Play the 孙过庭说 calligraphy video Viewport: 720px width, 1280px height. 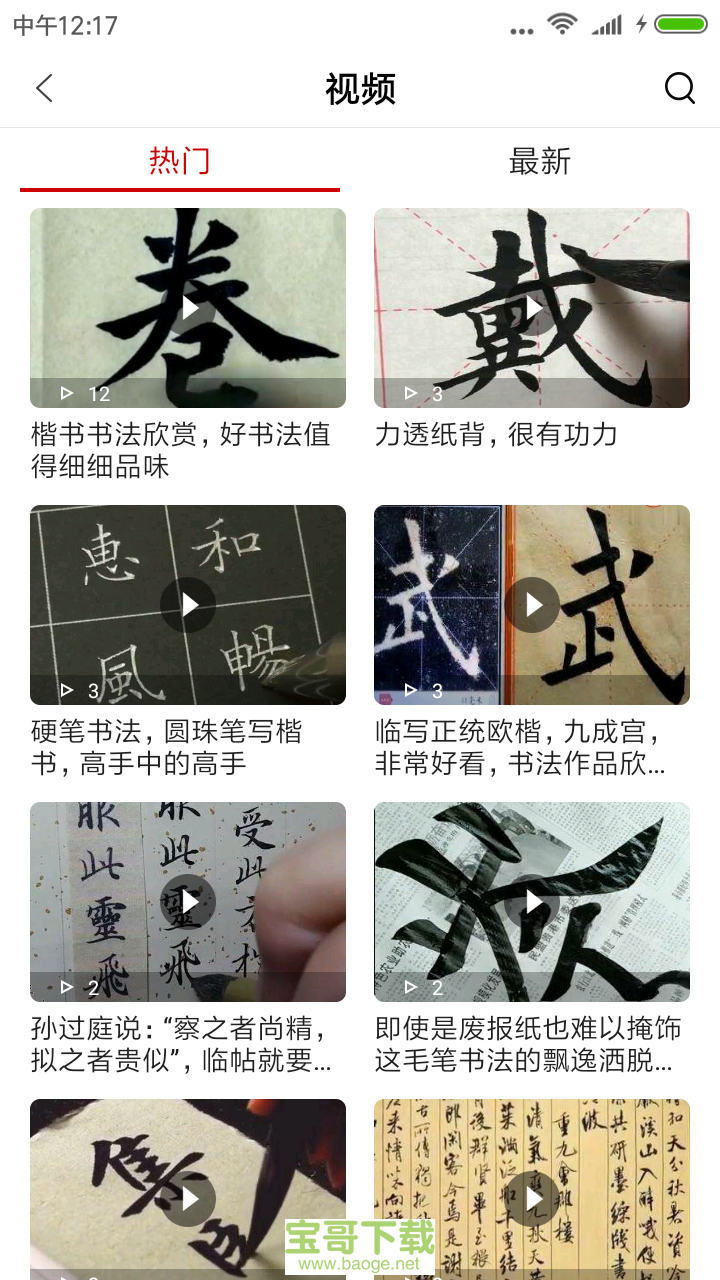click(x=188, y=900)
